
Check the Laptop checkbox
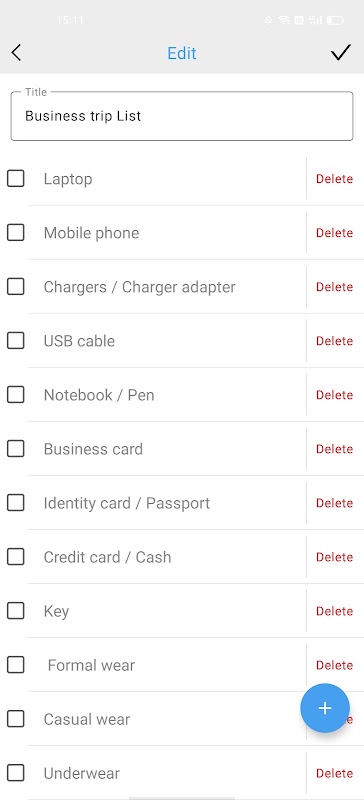16,179
